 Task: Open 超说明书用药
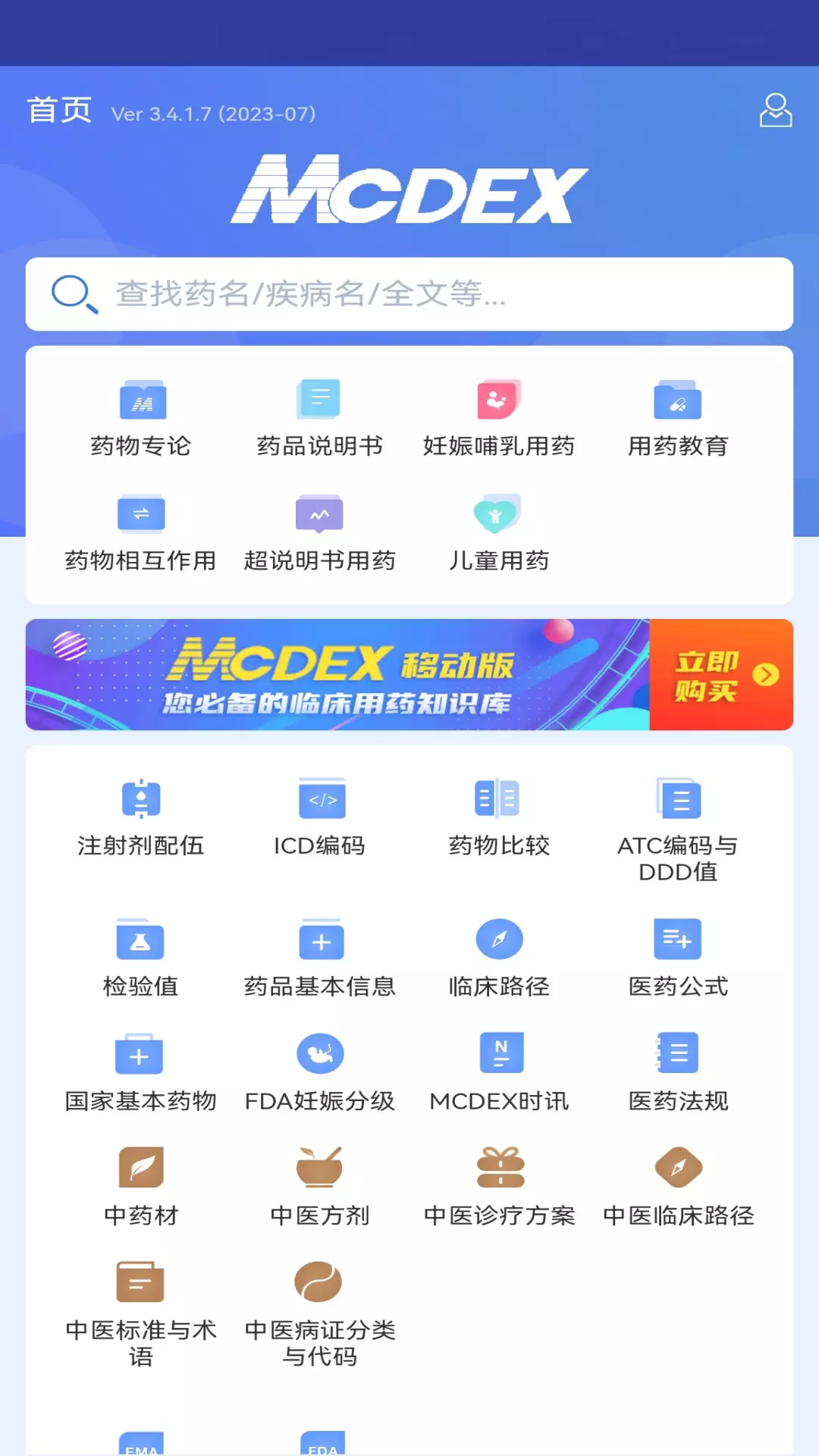(x=320, y=533)
